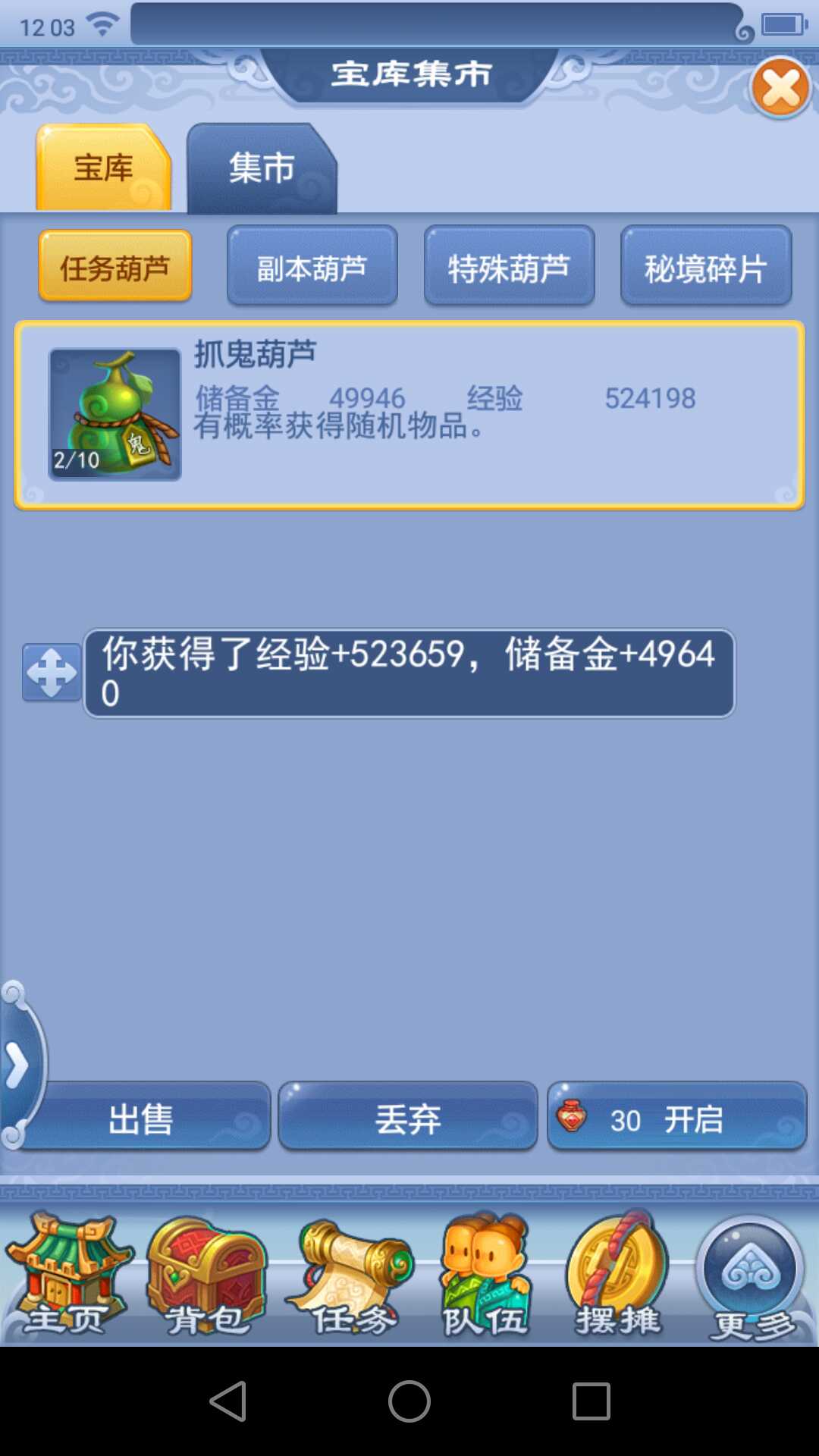Discard the item with 丢弃
819x1456 pixels.
[408, 1118]
